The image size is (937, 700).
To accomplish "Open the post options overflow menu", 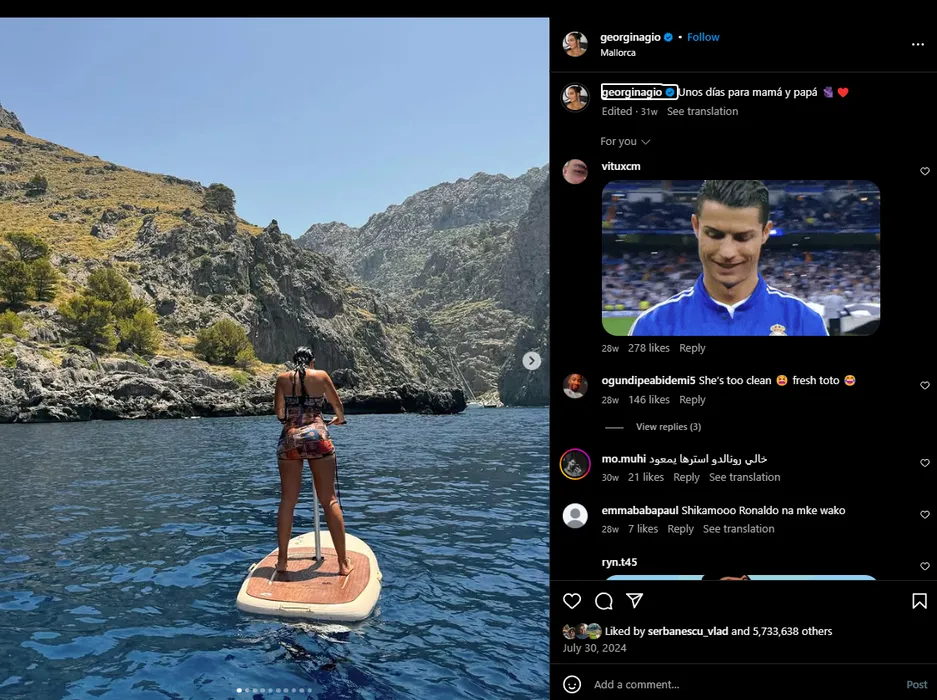I will pyautogui.click(x=918, y=45).
